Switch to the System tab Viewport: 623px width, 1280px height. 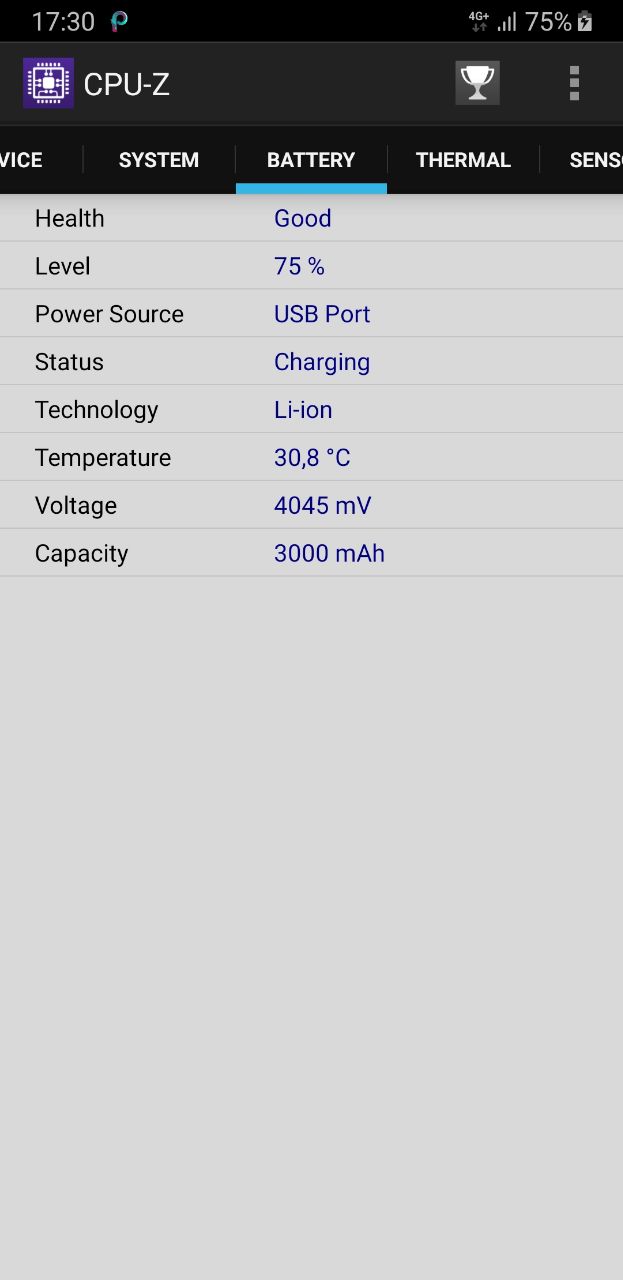coord(159,160)
